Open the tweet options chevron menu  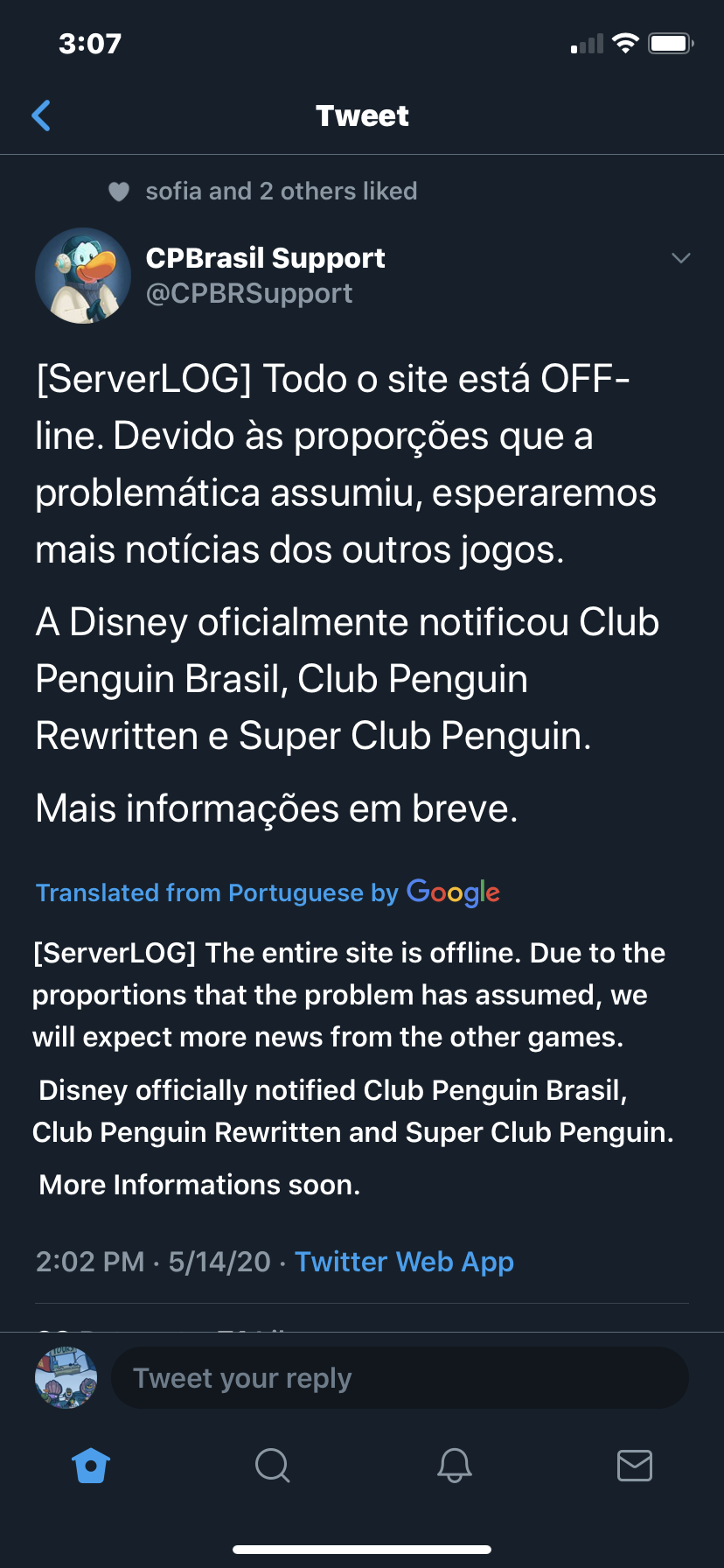pos(680,258)
